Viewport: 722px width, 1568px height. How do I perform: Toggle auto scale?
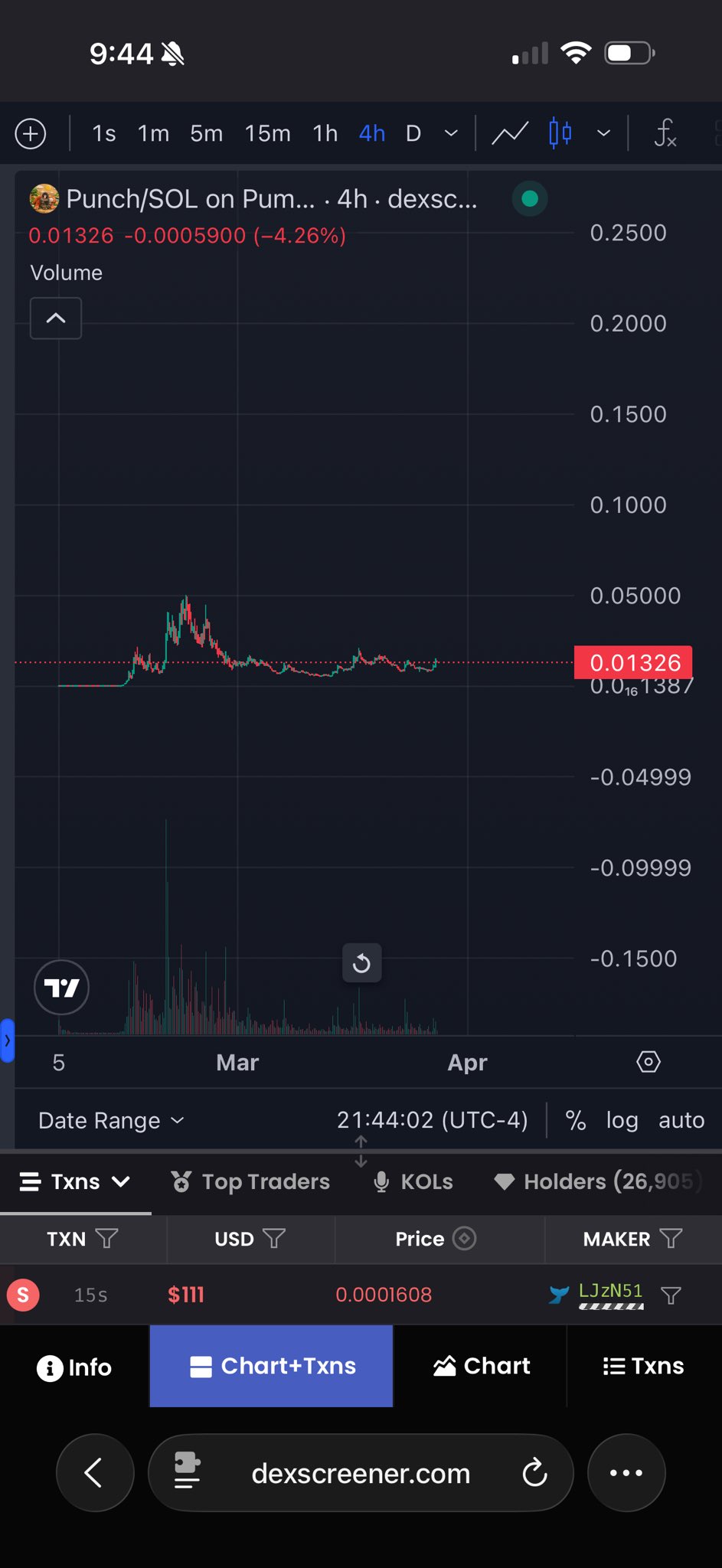click(681, 1121)
